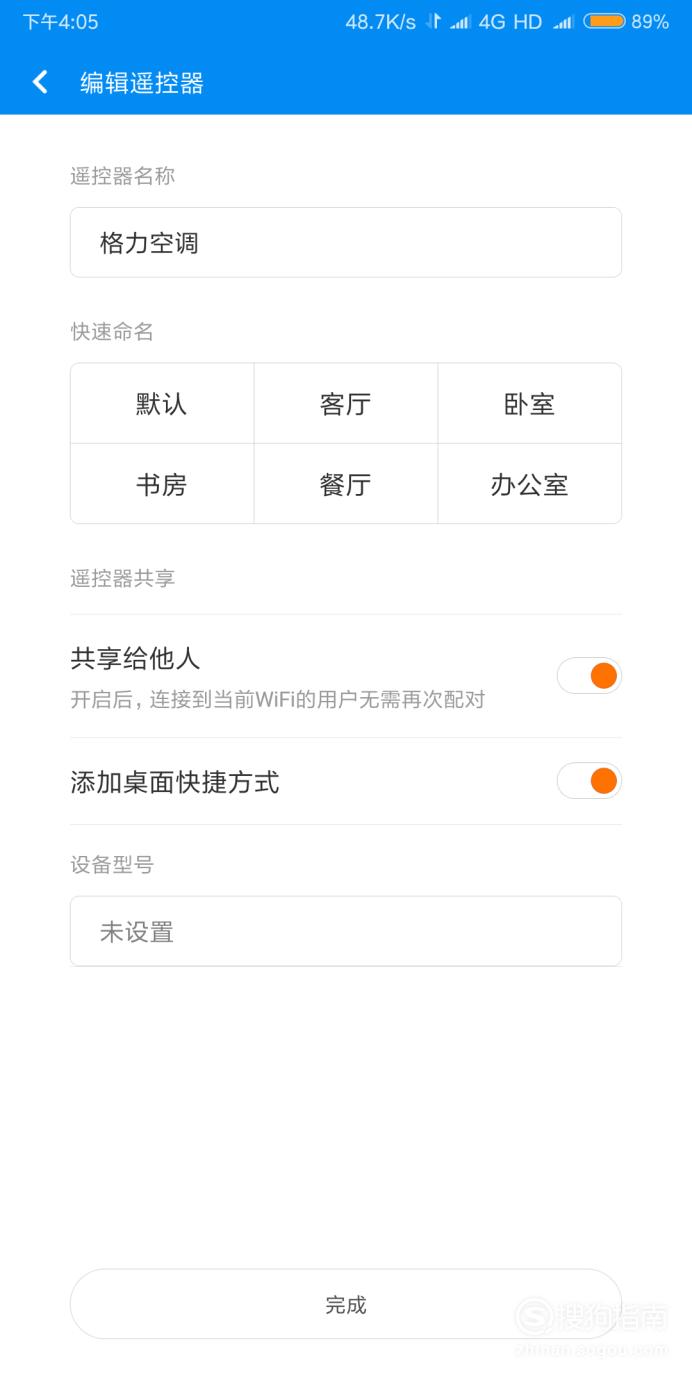This screenshot has height=1384, width=692.
Task: Choose quick name 餐厅
Action: tap(346, 484)
